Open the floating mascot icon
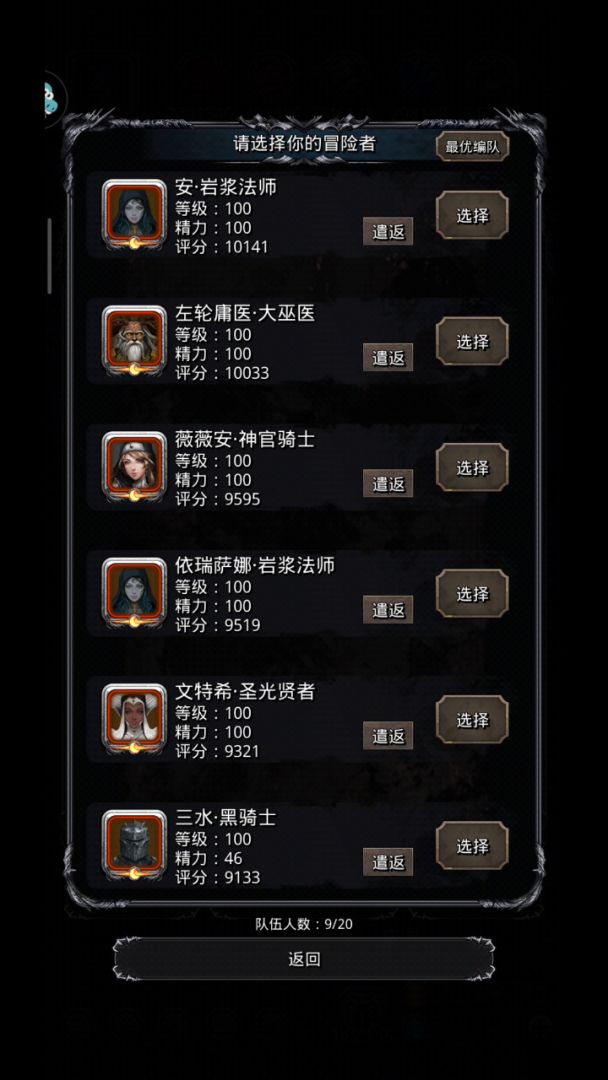Image resolution: width=608 pixels, height=1080 pixels. point(50,97)
